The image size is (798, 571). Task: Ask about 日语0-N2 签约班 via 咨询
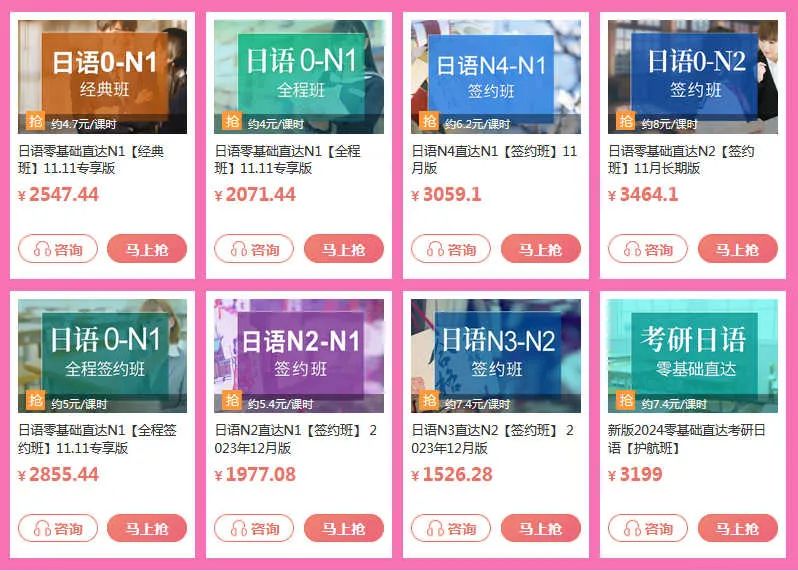click(x=648, y=249)
